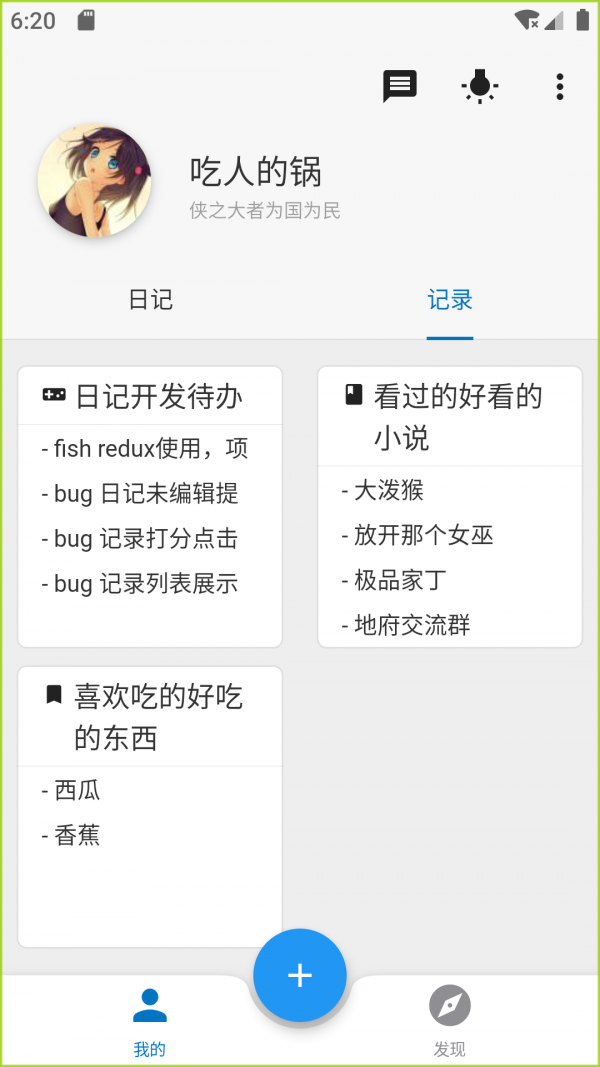
Task: Toggle the light/dark theme icon
Action: point(480,86)
